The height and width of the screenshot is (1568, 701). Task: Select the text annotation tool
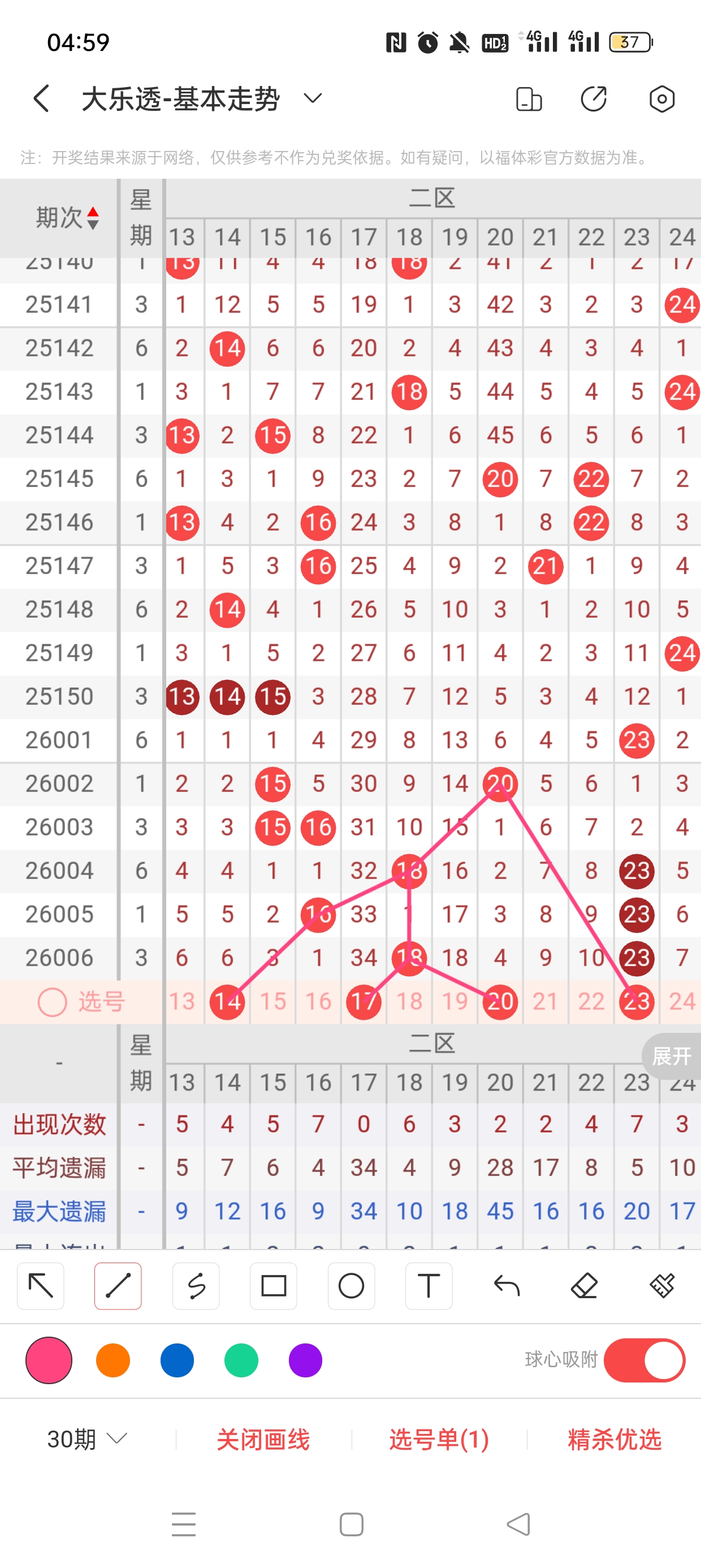pos(429,1286)
